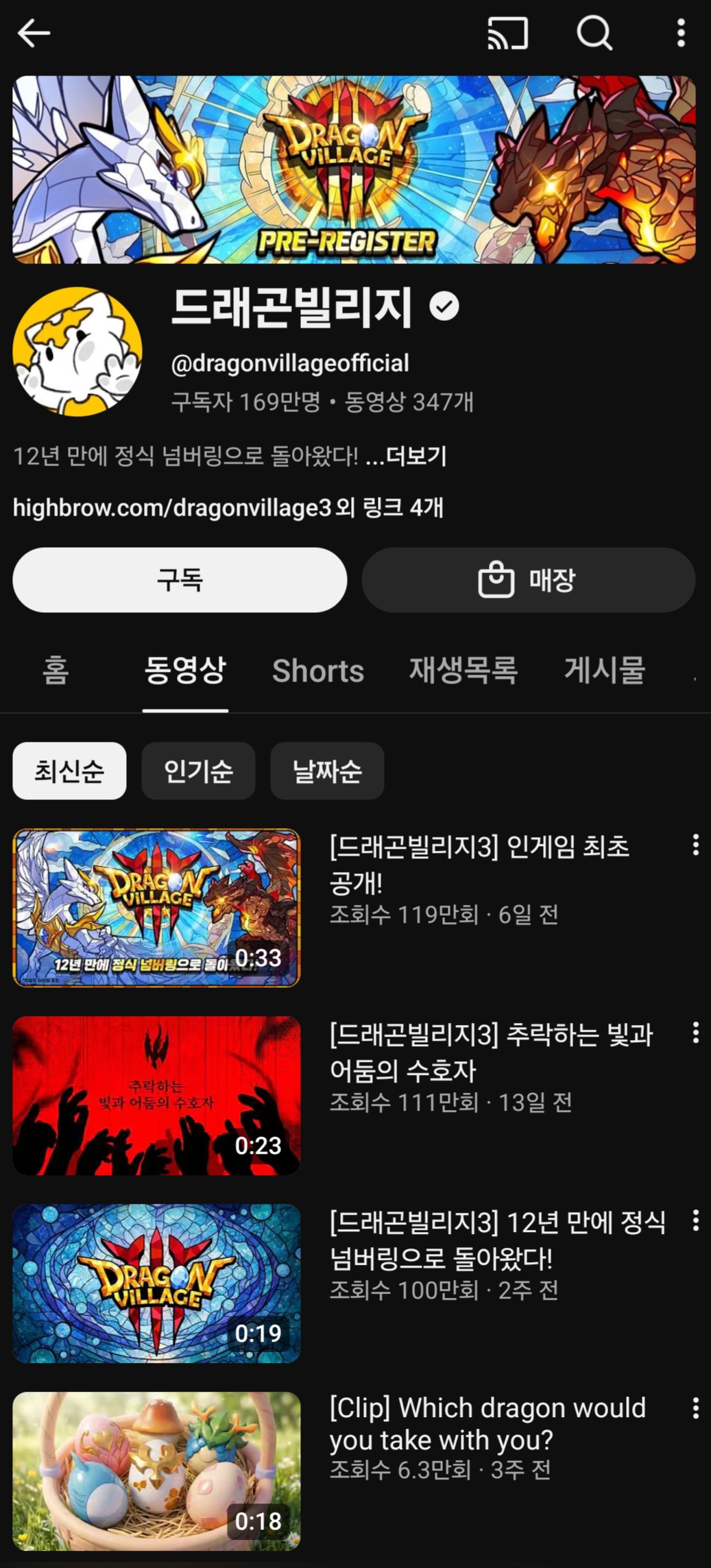Switch to the Shorts tab
Image resolution: width=711 pixels, height=1568 pixels.
[x=318, y=671]
